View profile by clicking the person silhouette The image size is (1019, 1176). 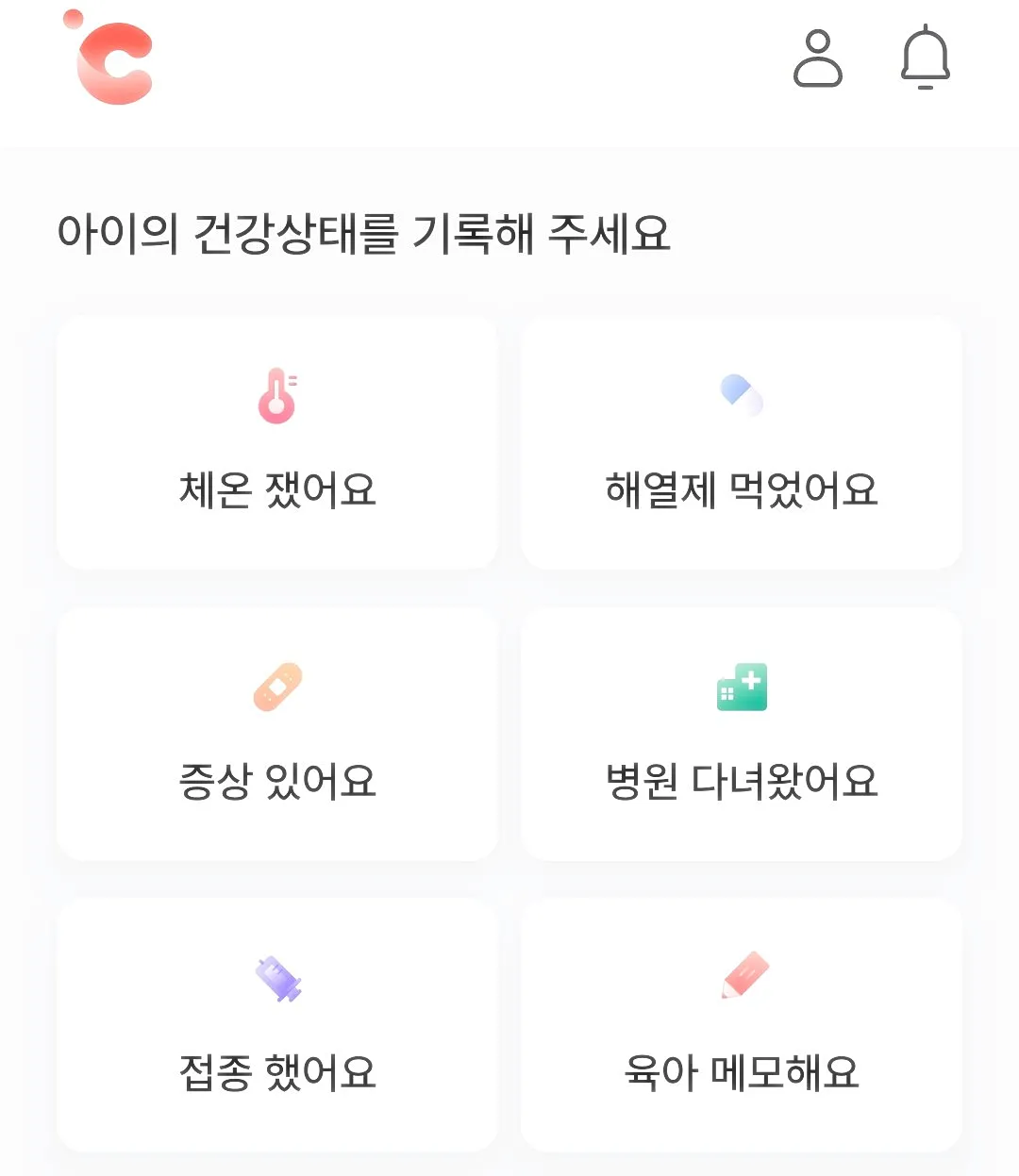pyautogui.click(x=818, y=58)
